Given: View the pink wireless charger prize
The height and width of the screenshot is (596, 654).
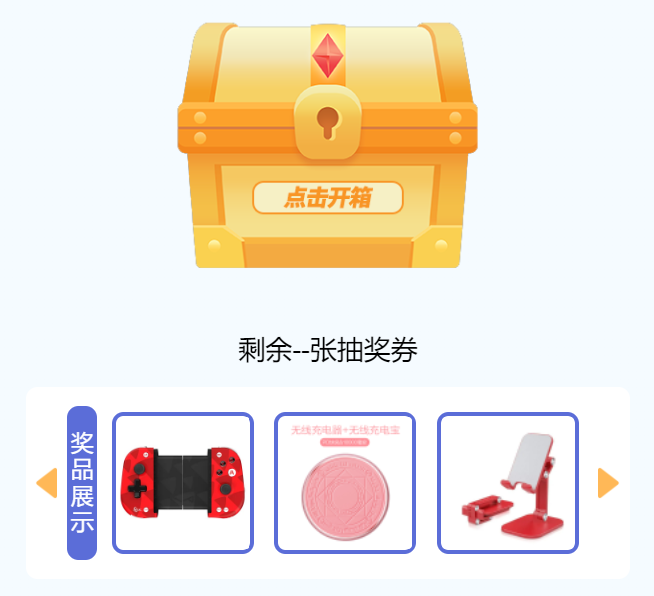Looking at the screenshot, I should click(345, 483).
